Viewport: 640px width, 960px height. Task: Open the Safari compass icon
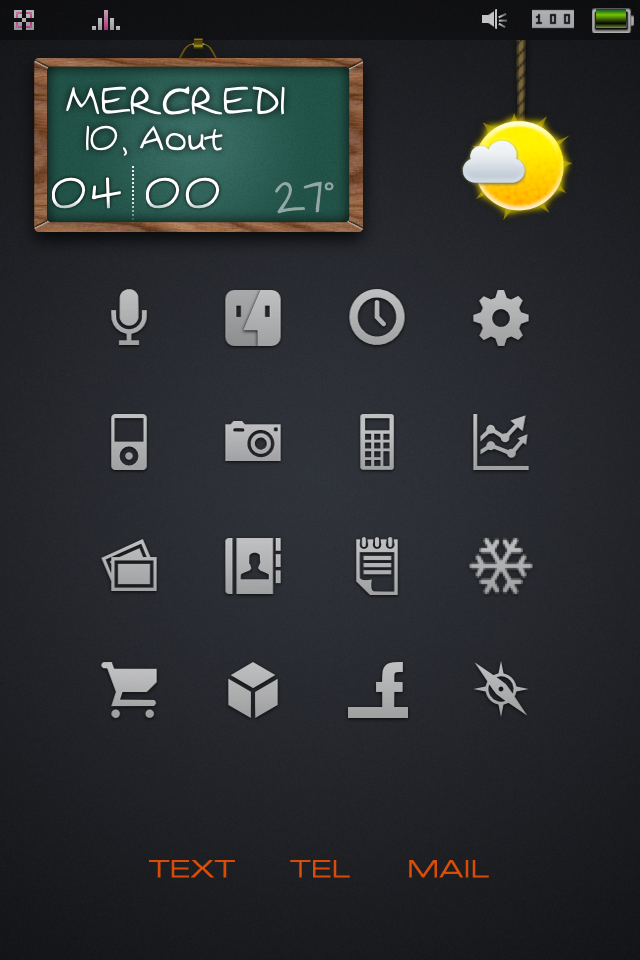pyautogui.click(x=501, y=690)
